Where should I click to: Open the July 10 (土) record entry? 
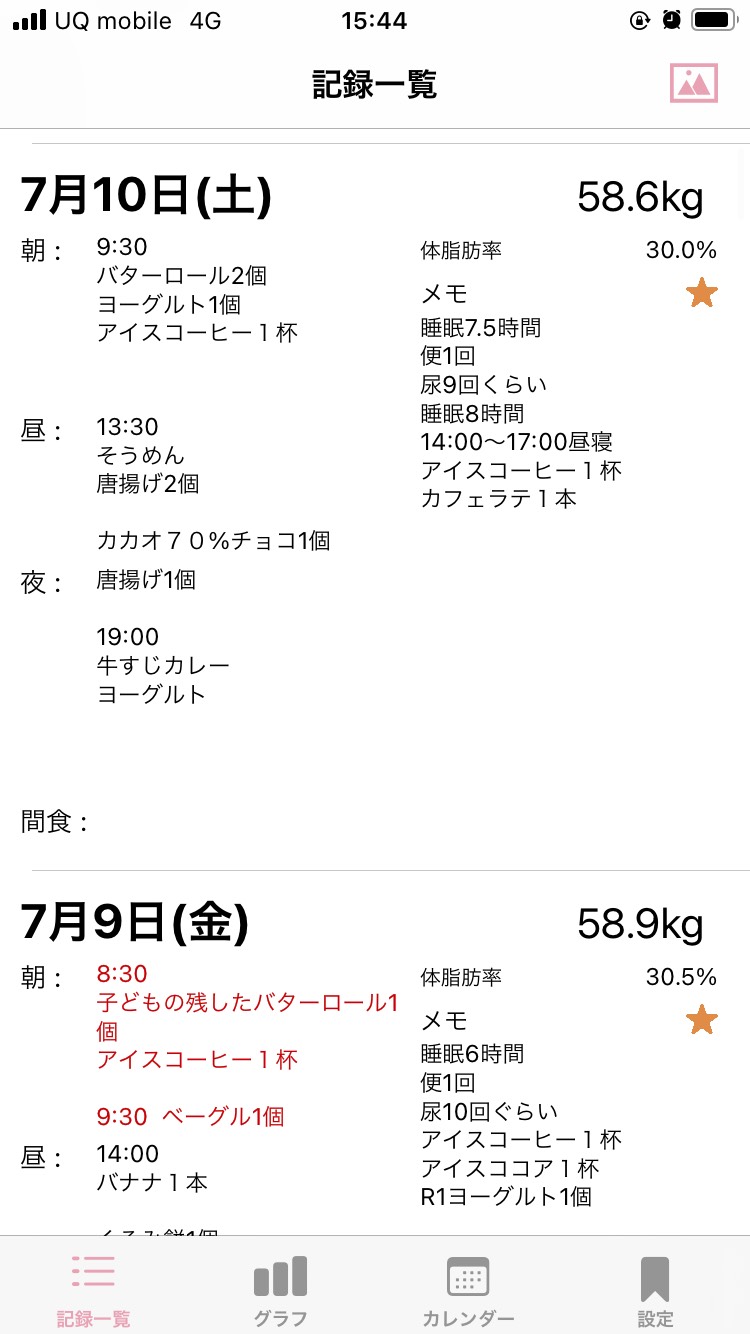(375, 507)
